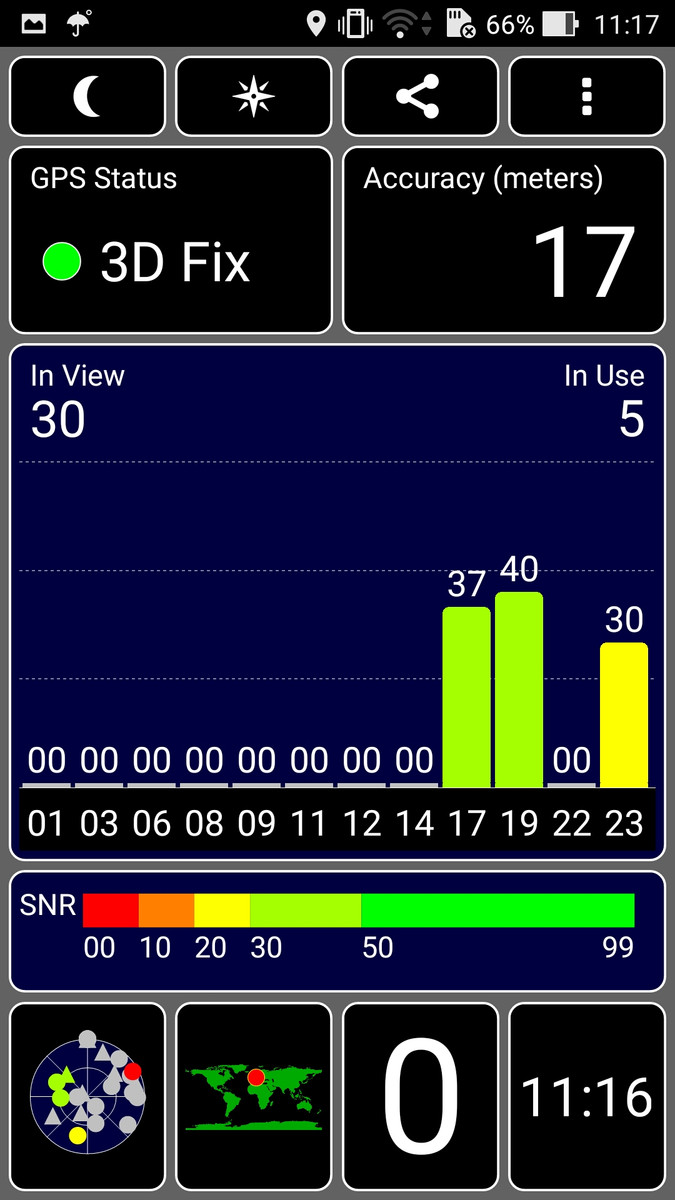
Task: Switch to night mode with the moon icon
Action: 87,96
